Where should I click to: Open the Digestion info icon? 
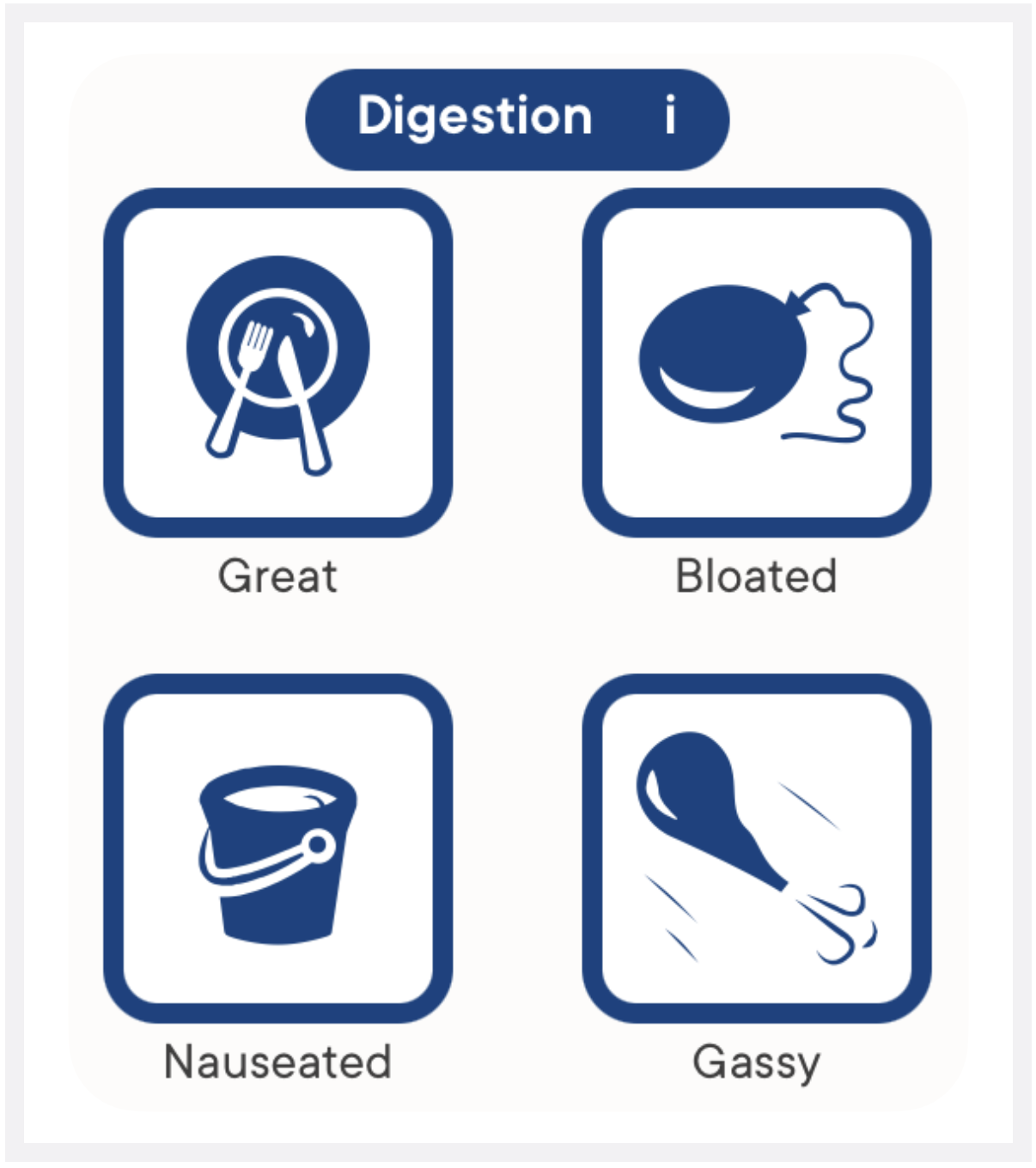(670, 116)
